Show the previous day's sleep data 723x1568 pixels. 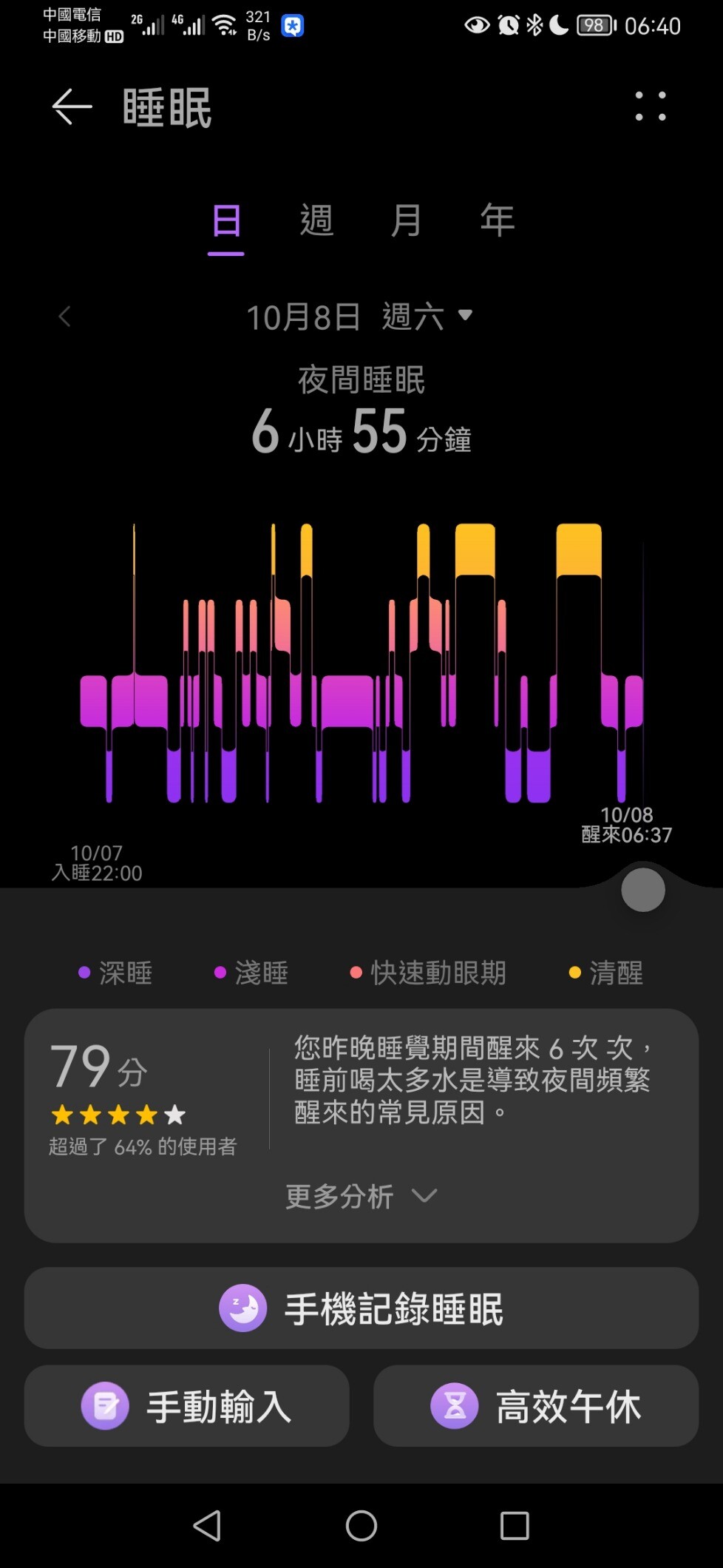[x=64, y=317]
